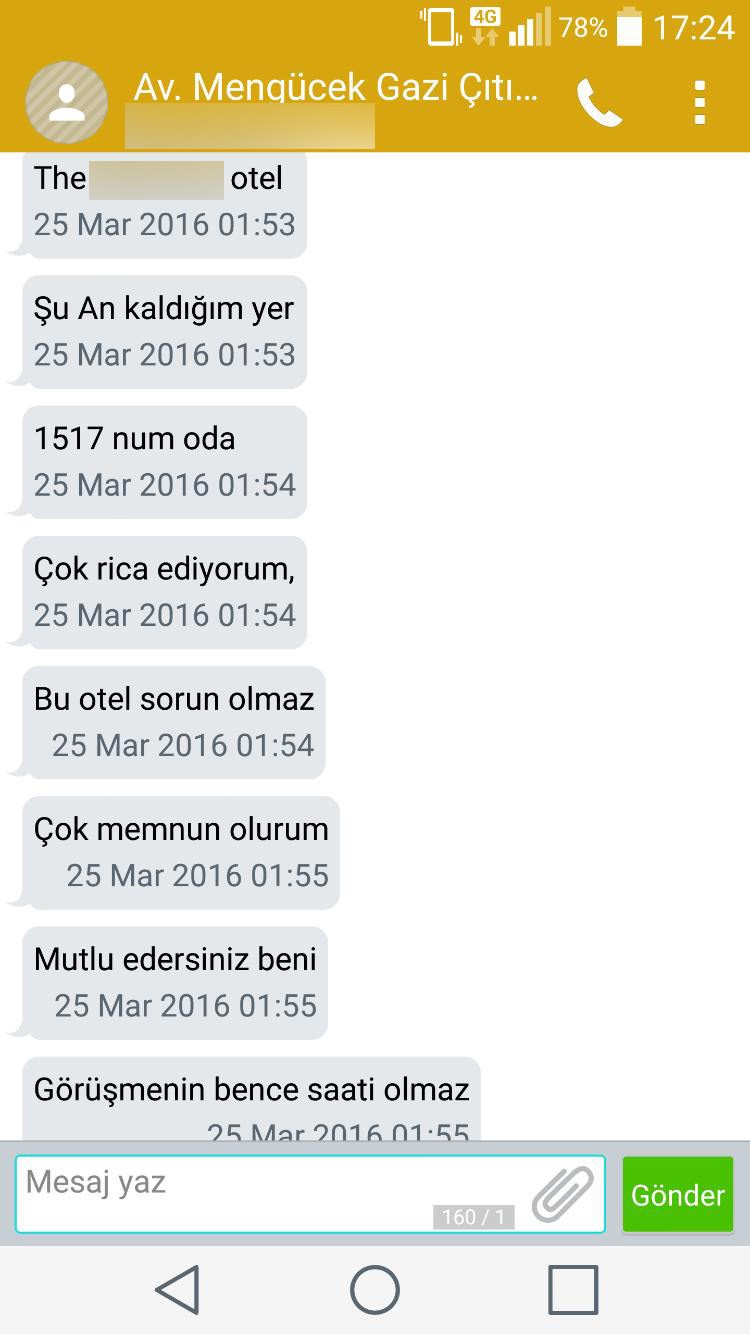Open recent apps from navigation bar

pyautogui.click(x=573, y=1289)
